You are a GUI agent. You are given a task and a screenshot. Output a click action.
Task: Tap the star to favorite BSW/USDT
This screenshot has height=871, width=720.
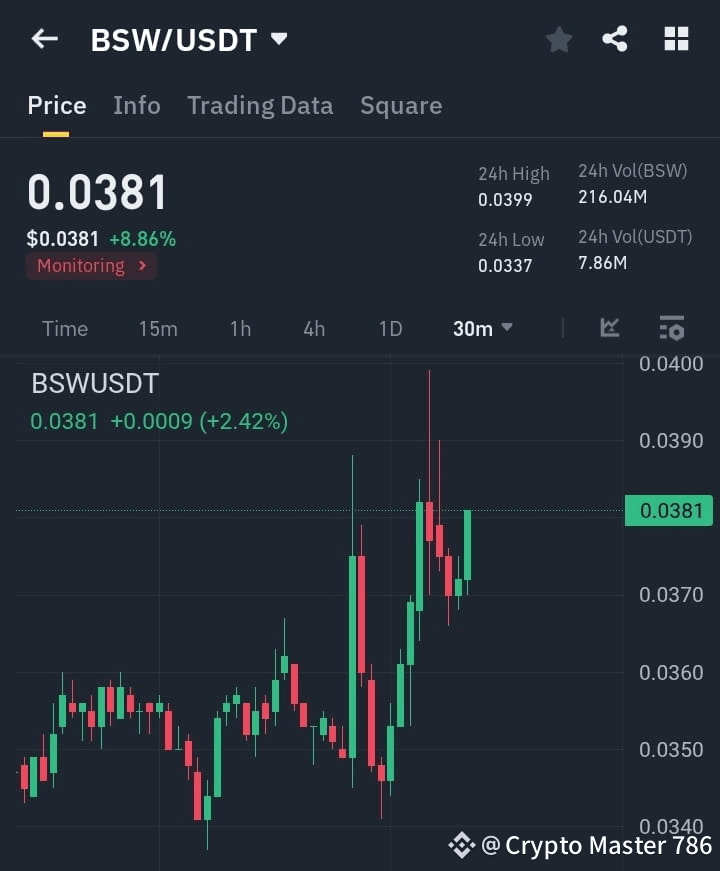click(x=558, y=39)
